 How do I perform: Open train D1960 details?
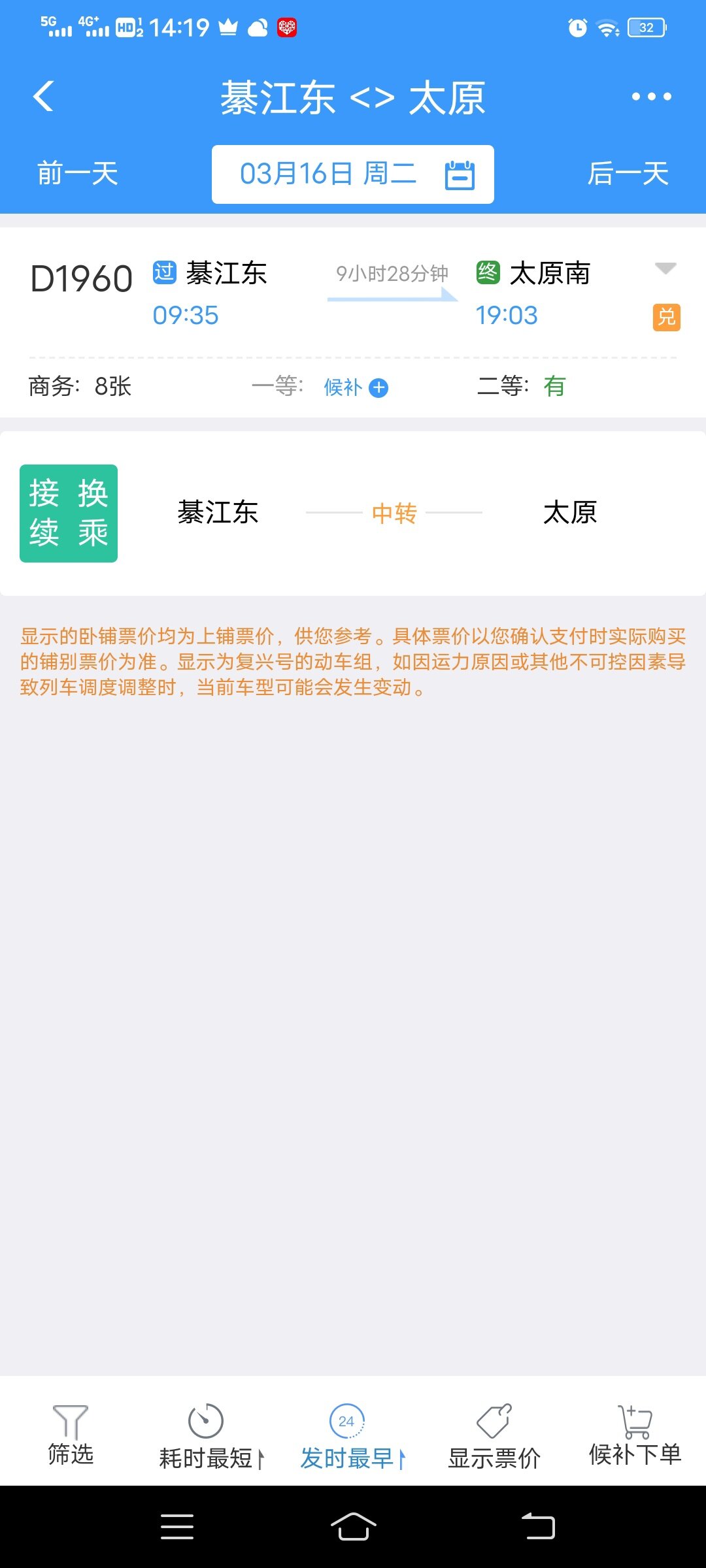click(81, 280)
